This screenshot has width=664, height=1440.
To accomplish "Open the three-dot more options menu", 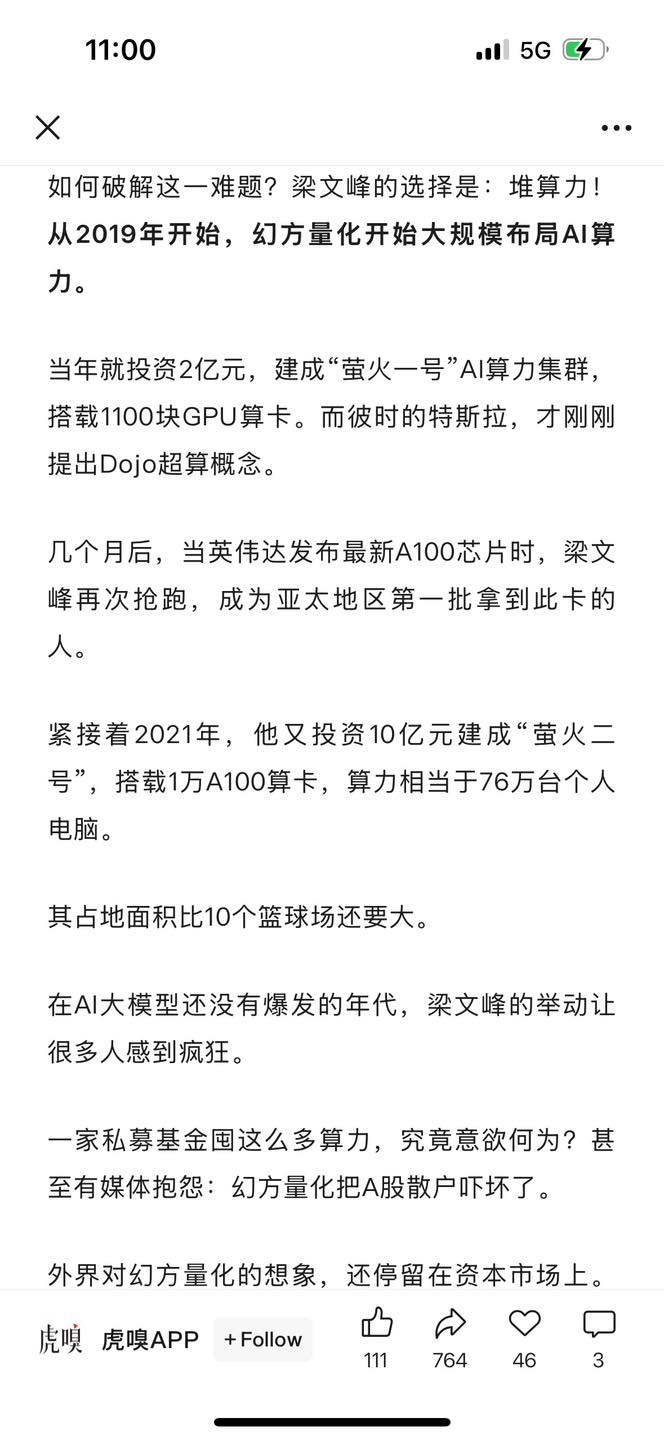I will 616,128.
